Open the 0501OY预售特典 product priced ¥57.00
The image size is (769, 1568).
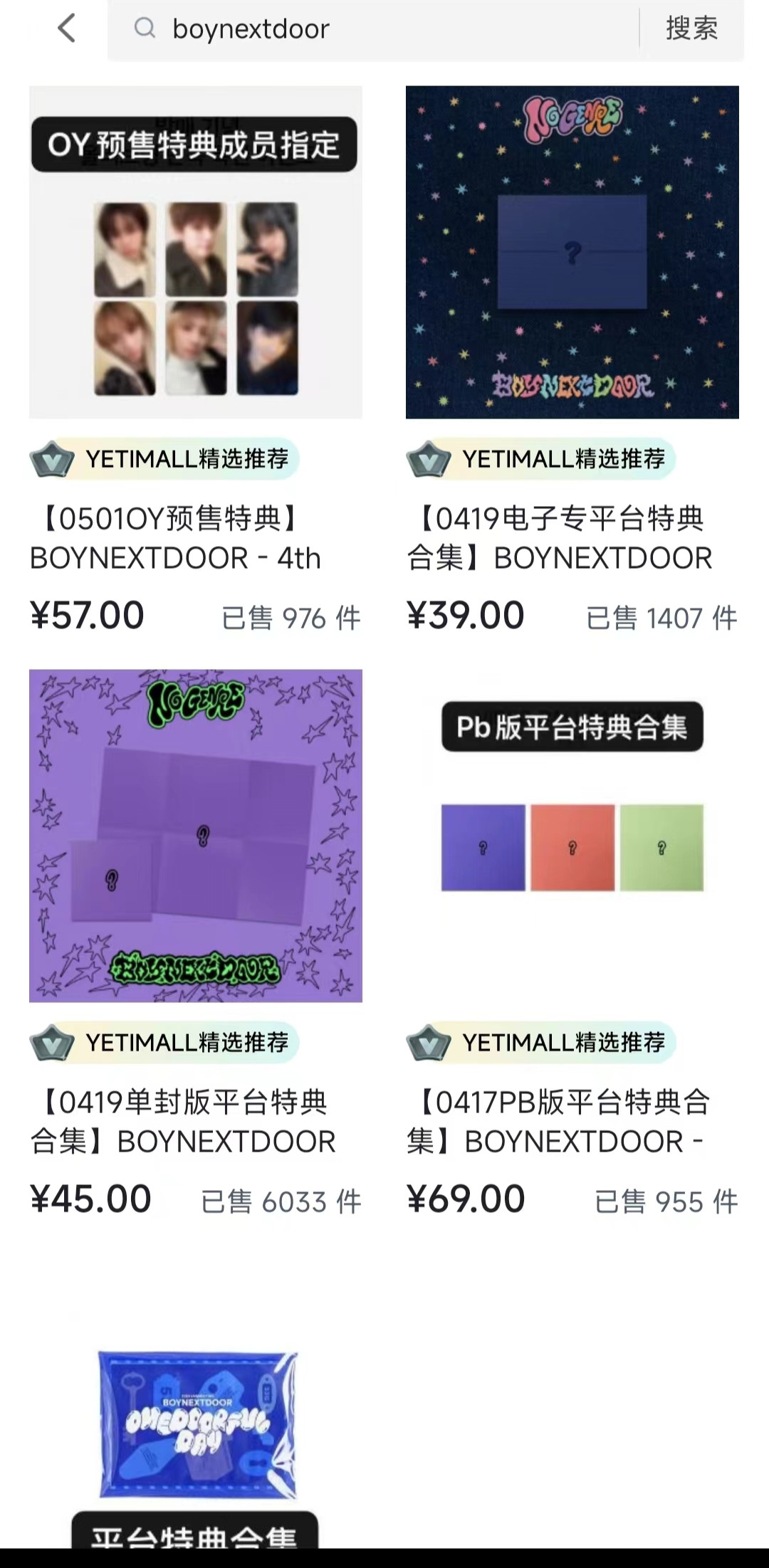195,253
